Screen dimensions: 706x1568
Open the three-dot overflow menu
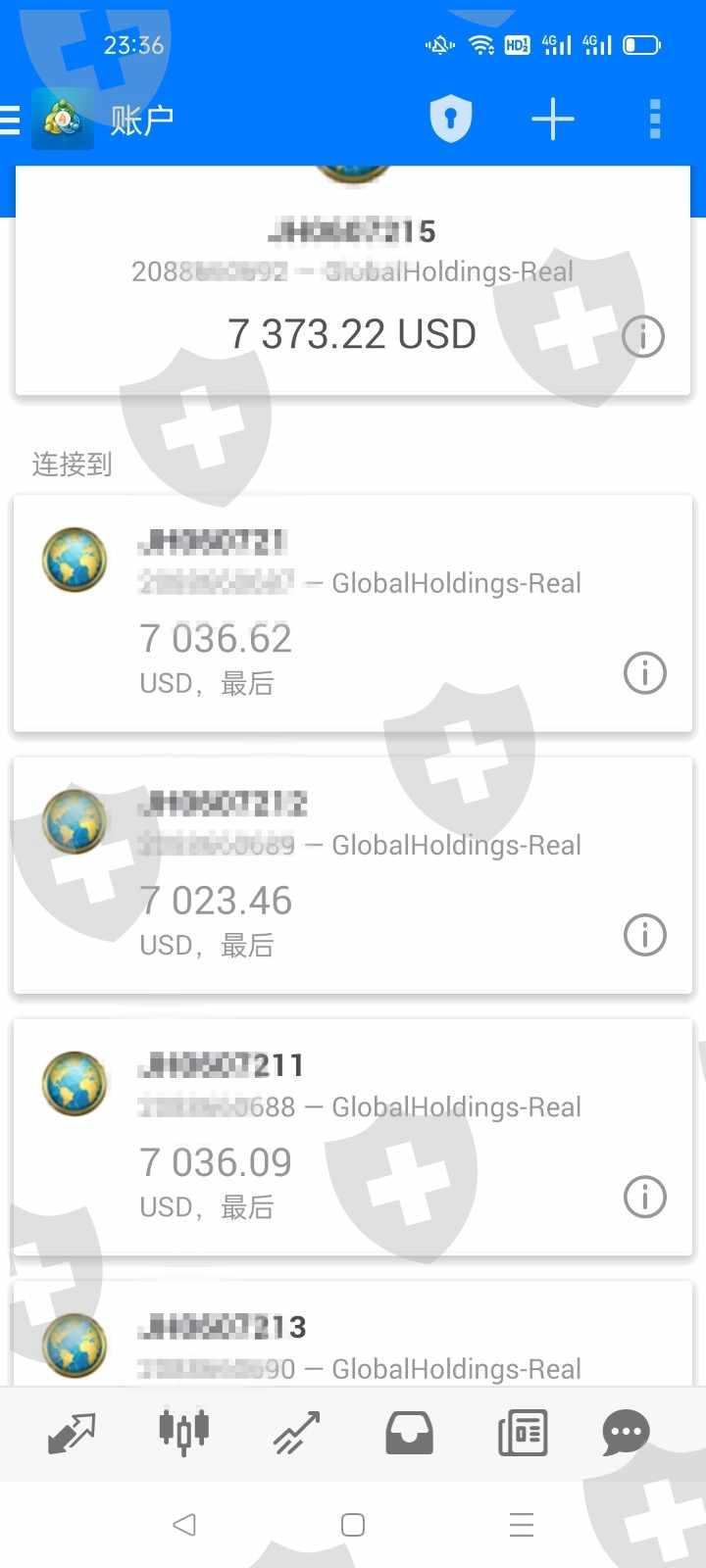655,120
